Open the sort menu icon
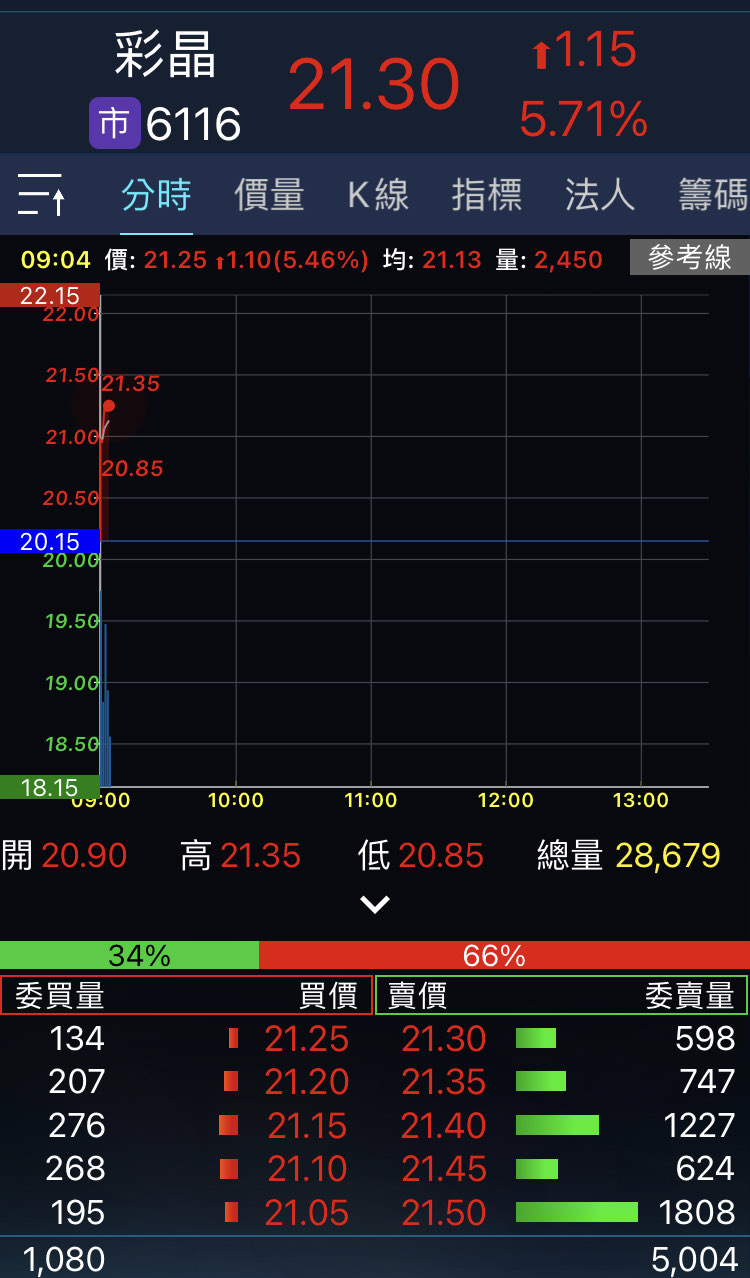The width and height of the screenshot is (750, 1278). [42, 194]
